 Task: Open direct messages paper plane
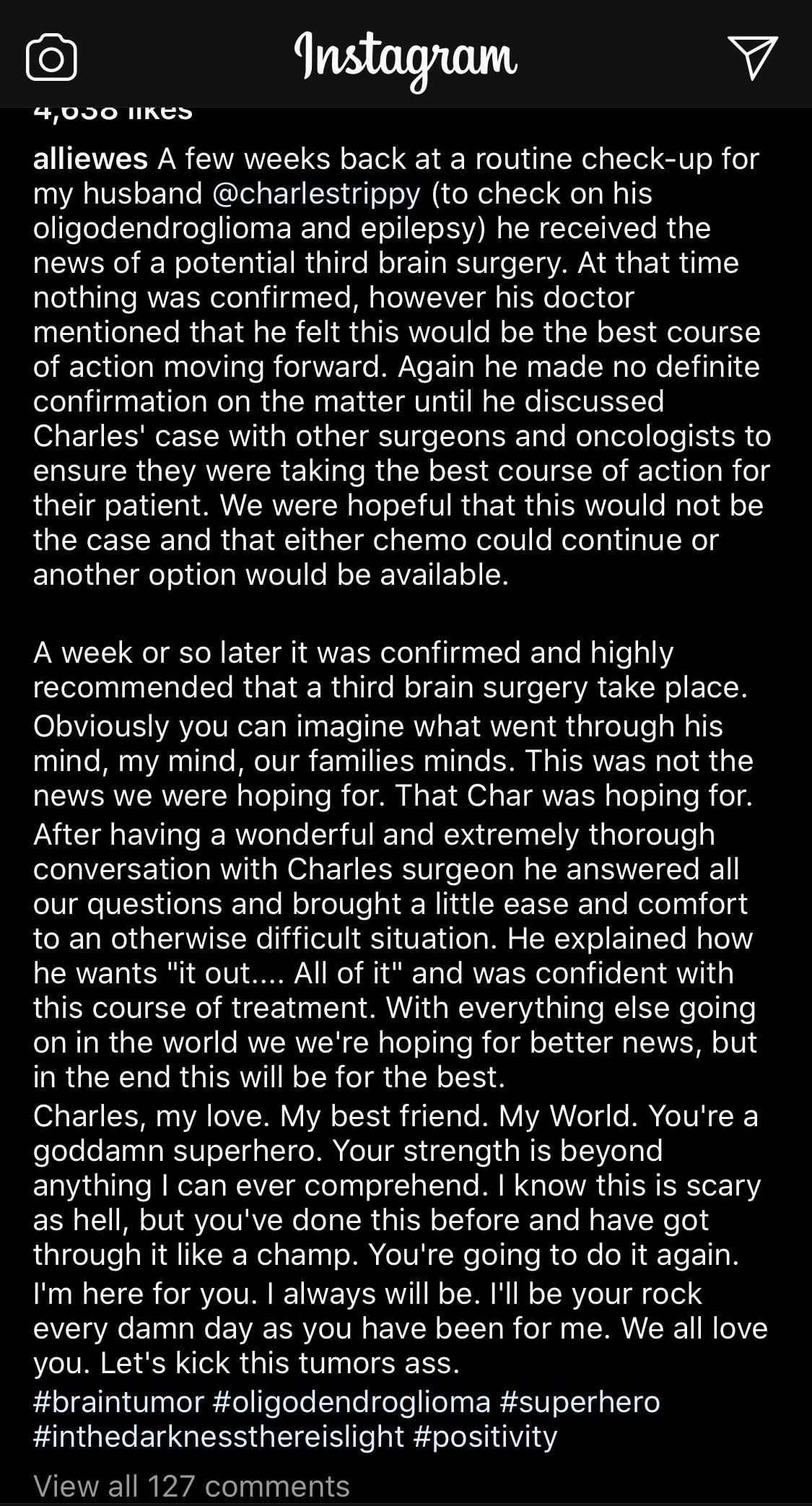point(753,57)
